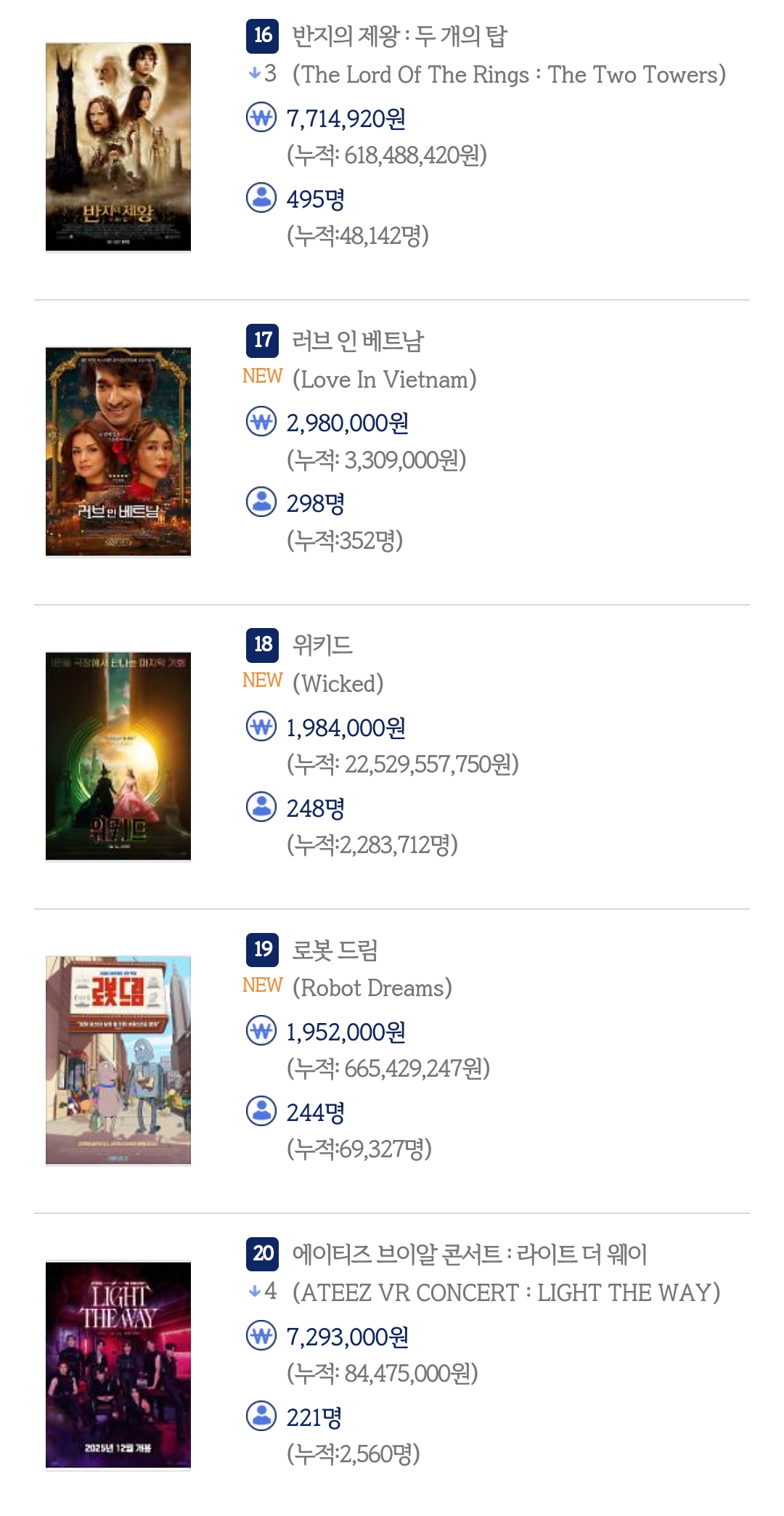Open 에이티즈 브이알 콘서트 title link
The width and height of the screenshot is (784, 1516).
tap(469, 1254)
